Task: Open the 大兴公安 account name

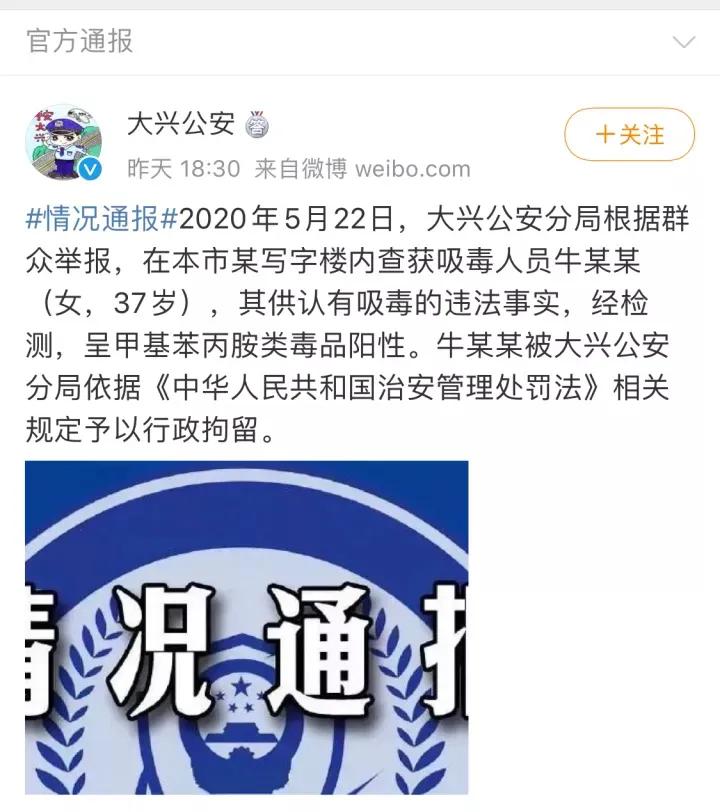Action: [181, 124]
